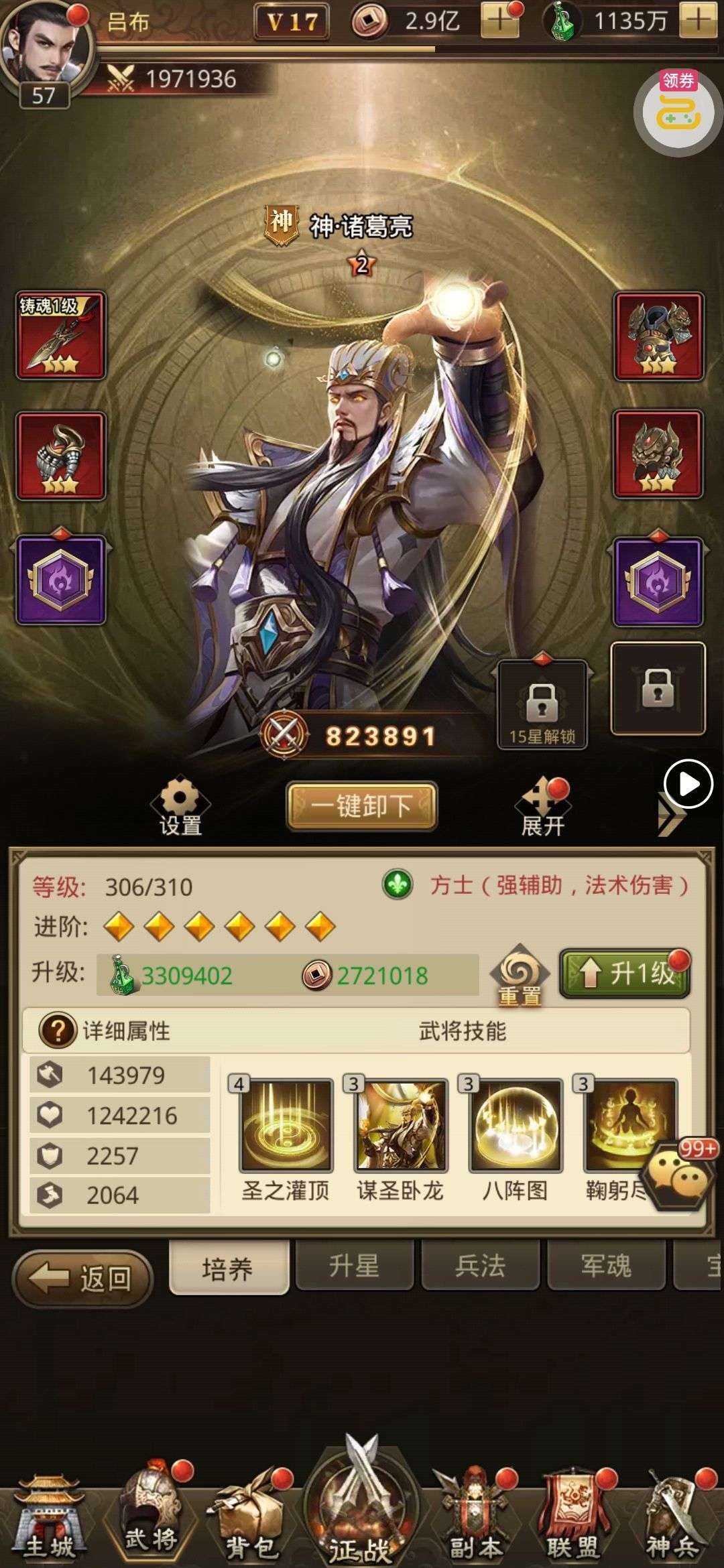
Task: Tap the play video circle icon
Action: click(x=688, y=784)
